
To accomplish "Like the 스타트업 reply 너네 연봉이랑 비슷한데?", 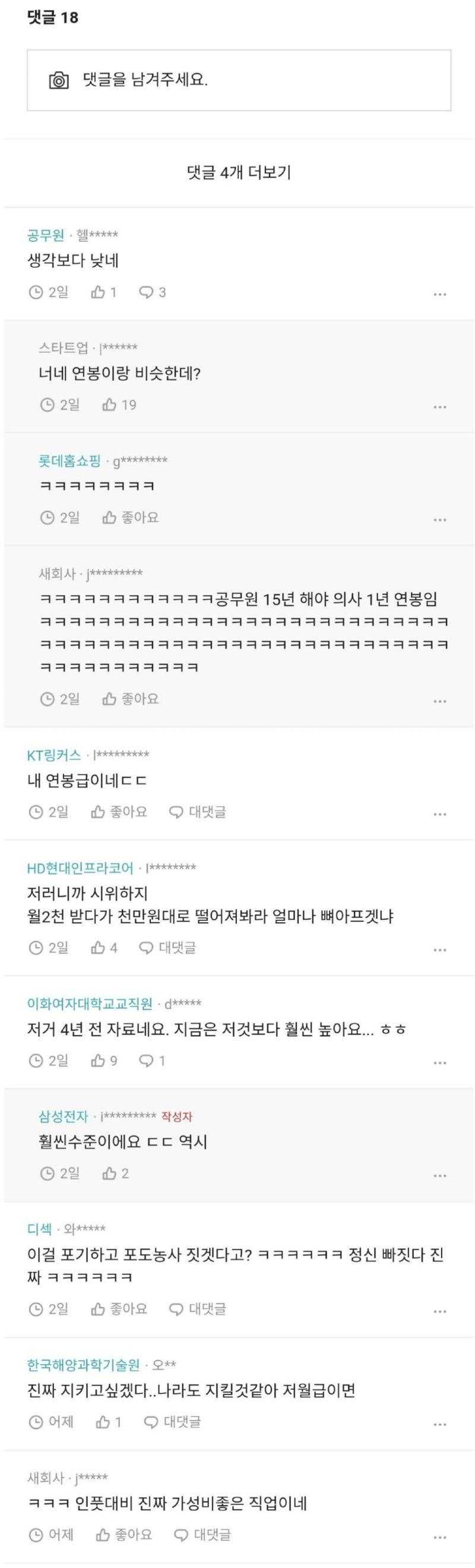I will 119,405.
